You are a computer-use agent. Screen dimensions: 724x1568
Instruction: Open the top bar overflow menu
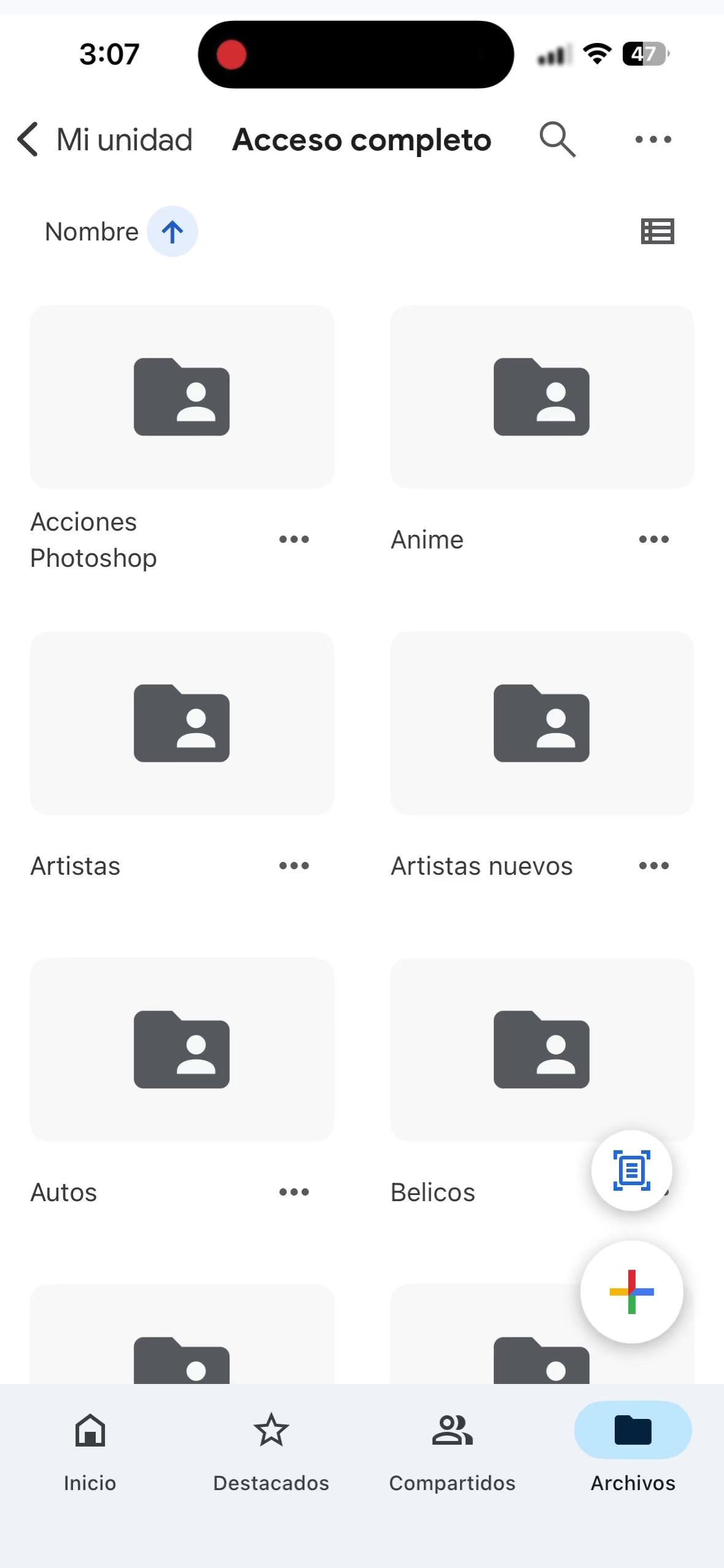[x=653, y=140]
